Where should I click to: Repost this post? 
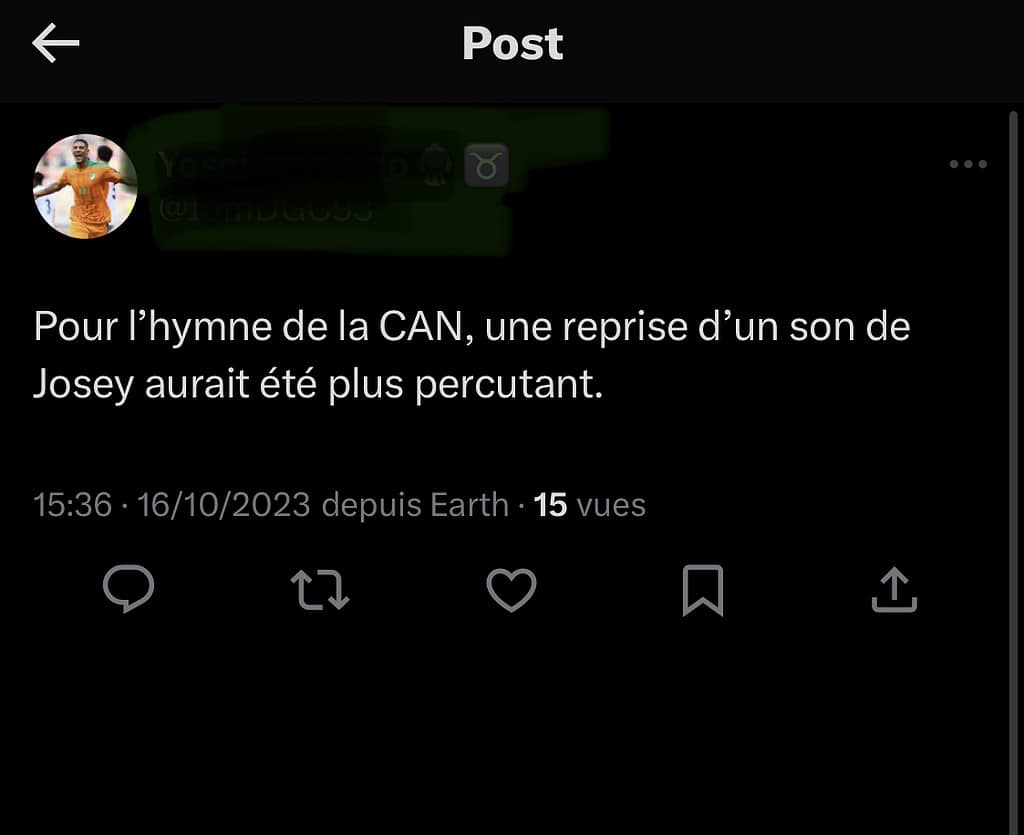coord(320,589)
